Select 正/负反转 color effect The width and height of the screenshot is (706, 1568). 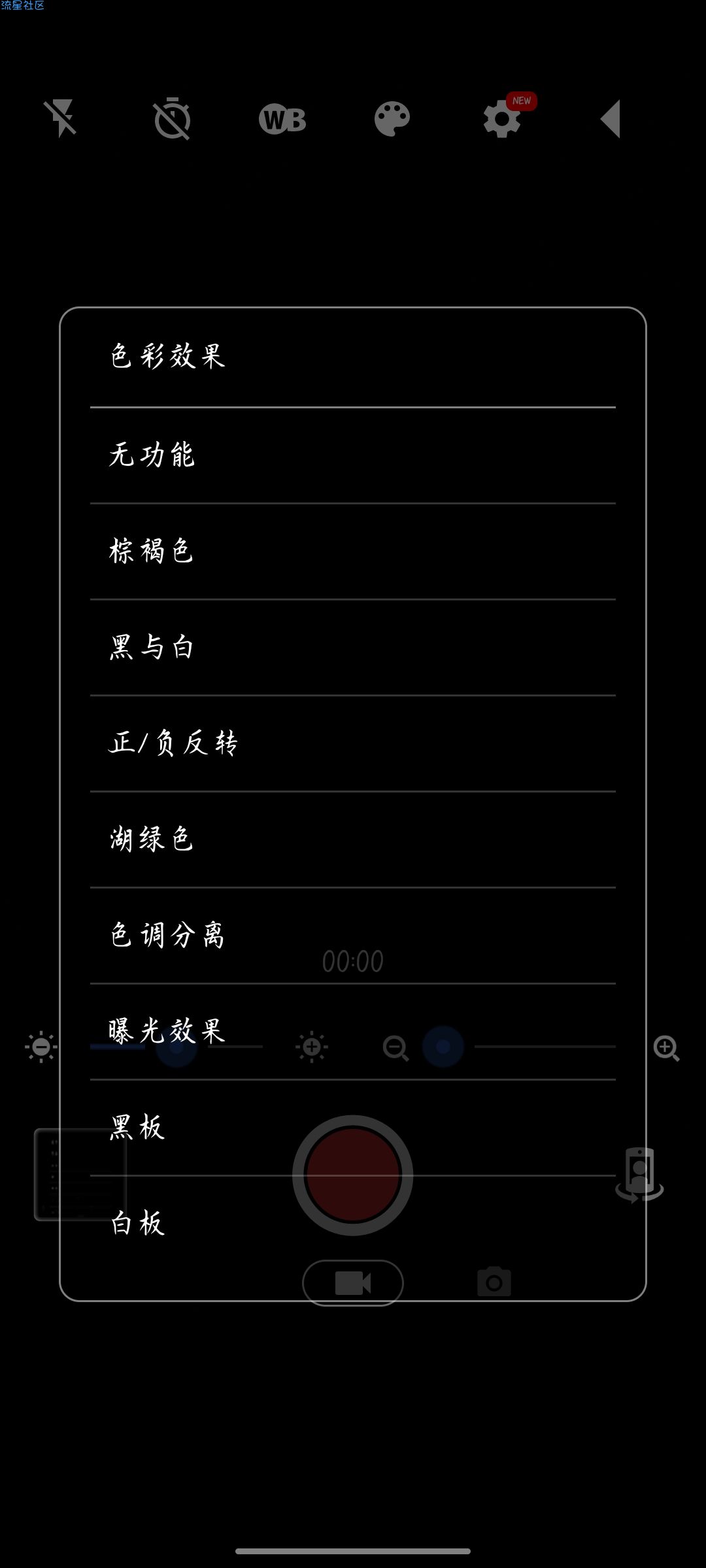pyautogui.click(x=353, y=743)
